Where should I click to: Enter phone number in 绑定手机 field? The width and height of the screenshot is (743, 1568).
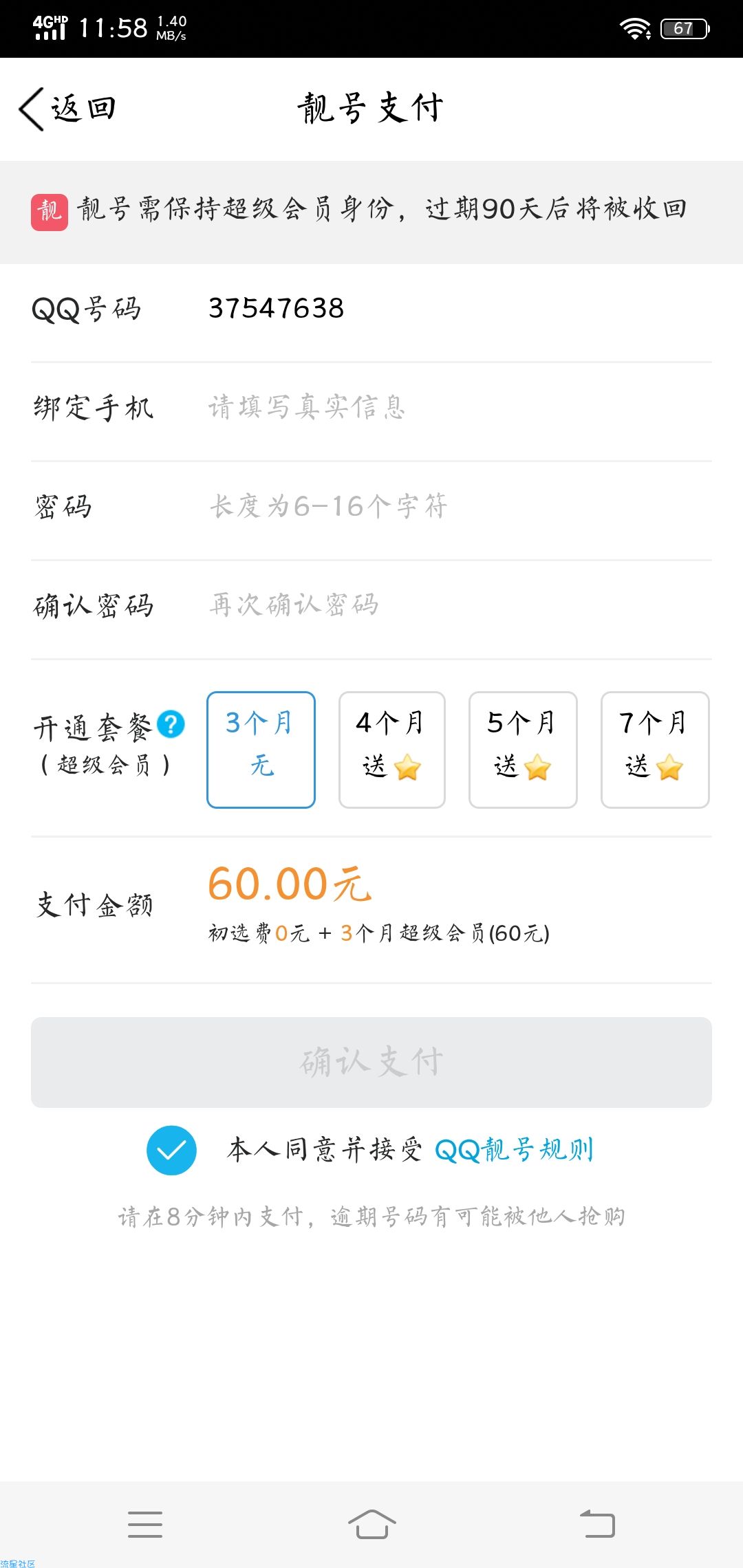coord(460,407)
